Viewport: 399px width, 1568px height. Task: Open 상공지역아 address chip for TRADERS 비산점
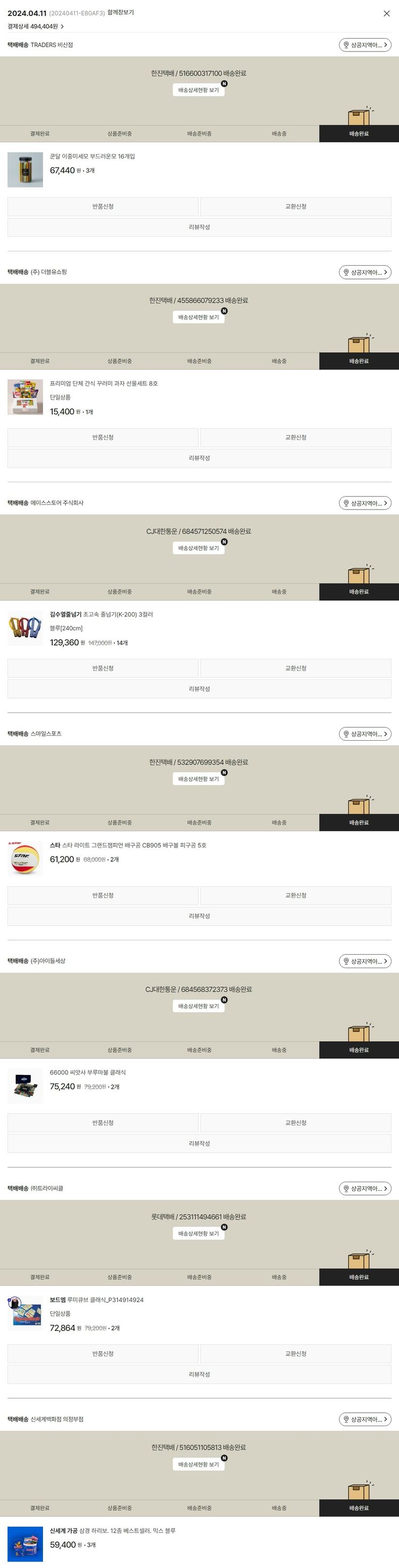365,45
